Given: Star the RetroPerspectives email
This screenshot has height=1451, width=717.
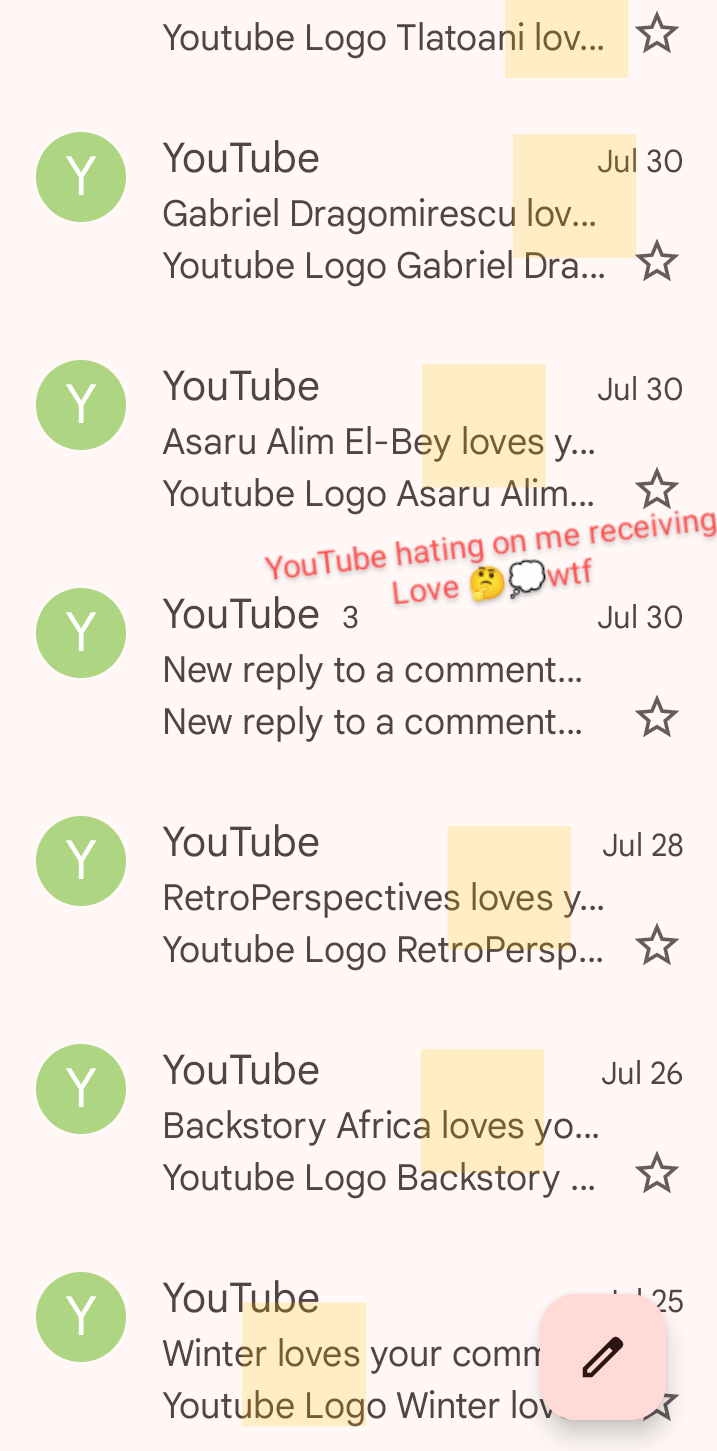Looking at the screenshot, I should coord(657,946).
